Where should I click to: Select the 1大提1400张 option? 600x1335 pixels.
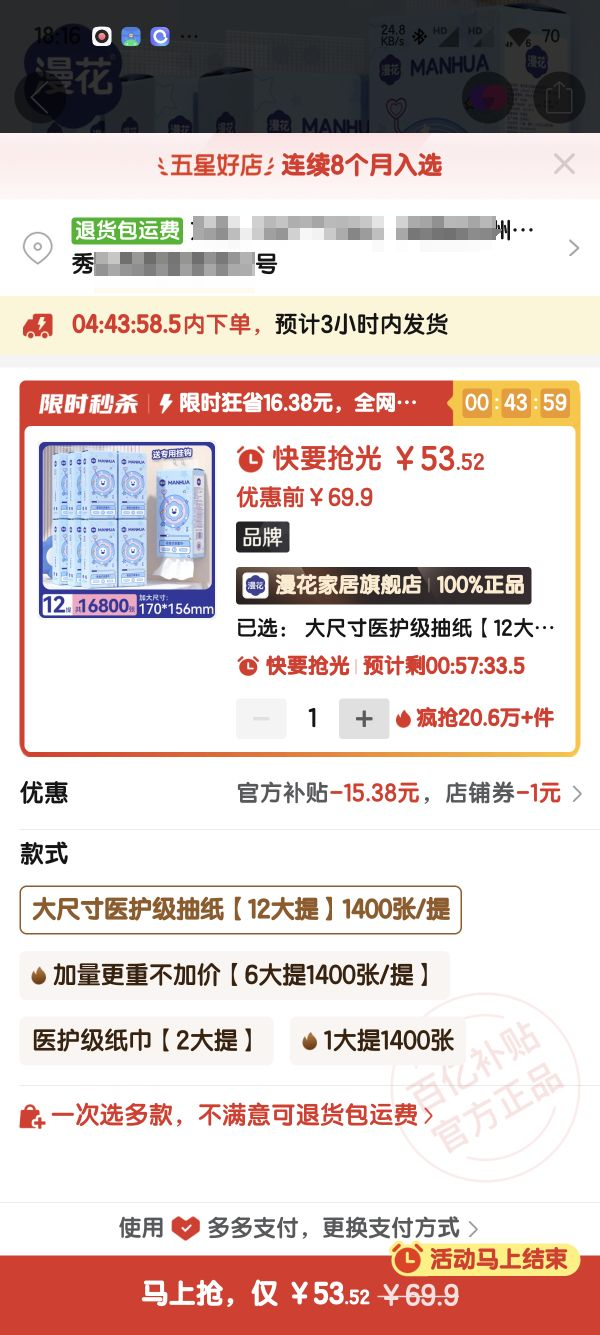coord(377,1040)
